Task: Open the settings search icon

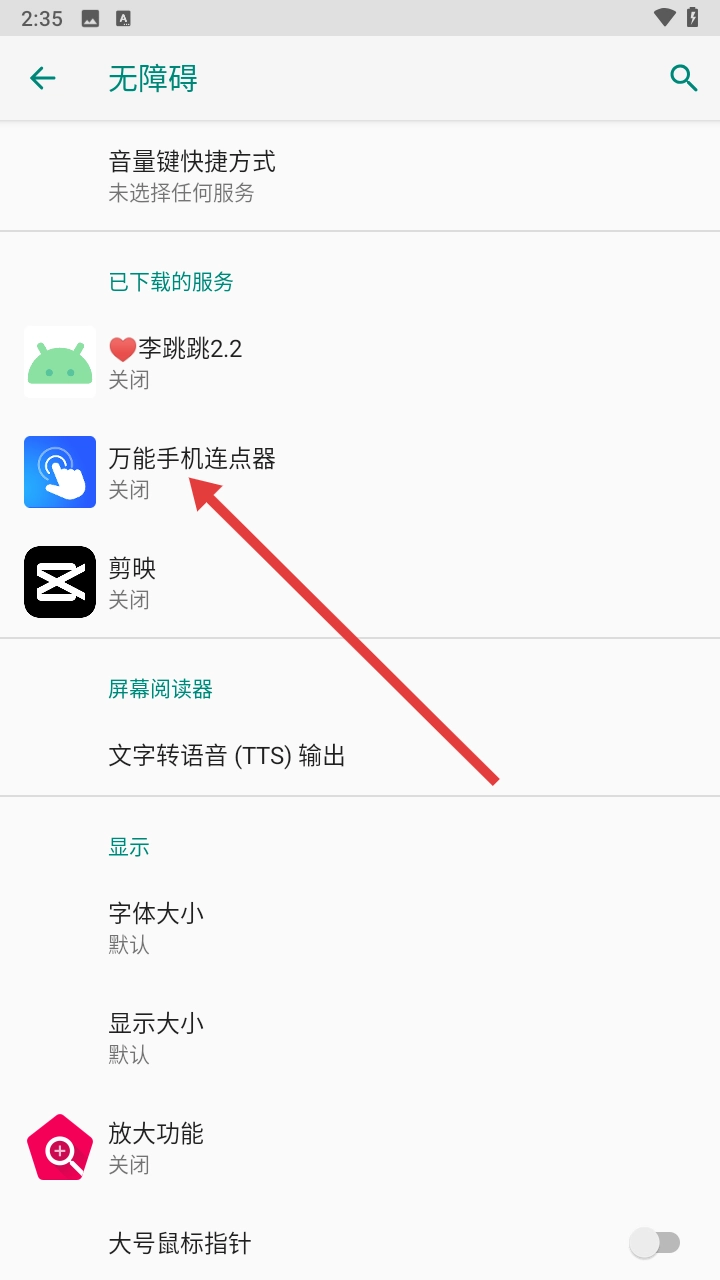Action: coord(683,78)
